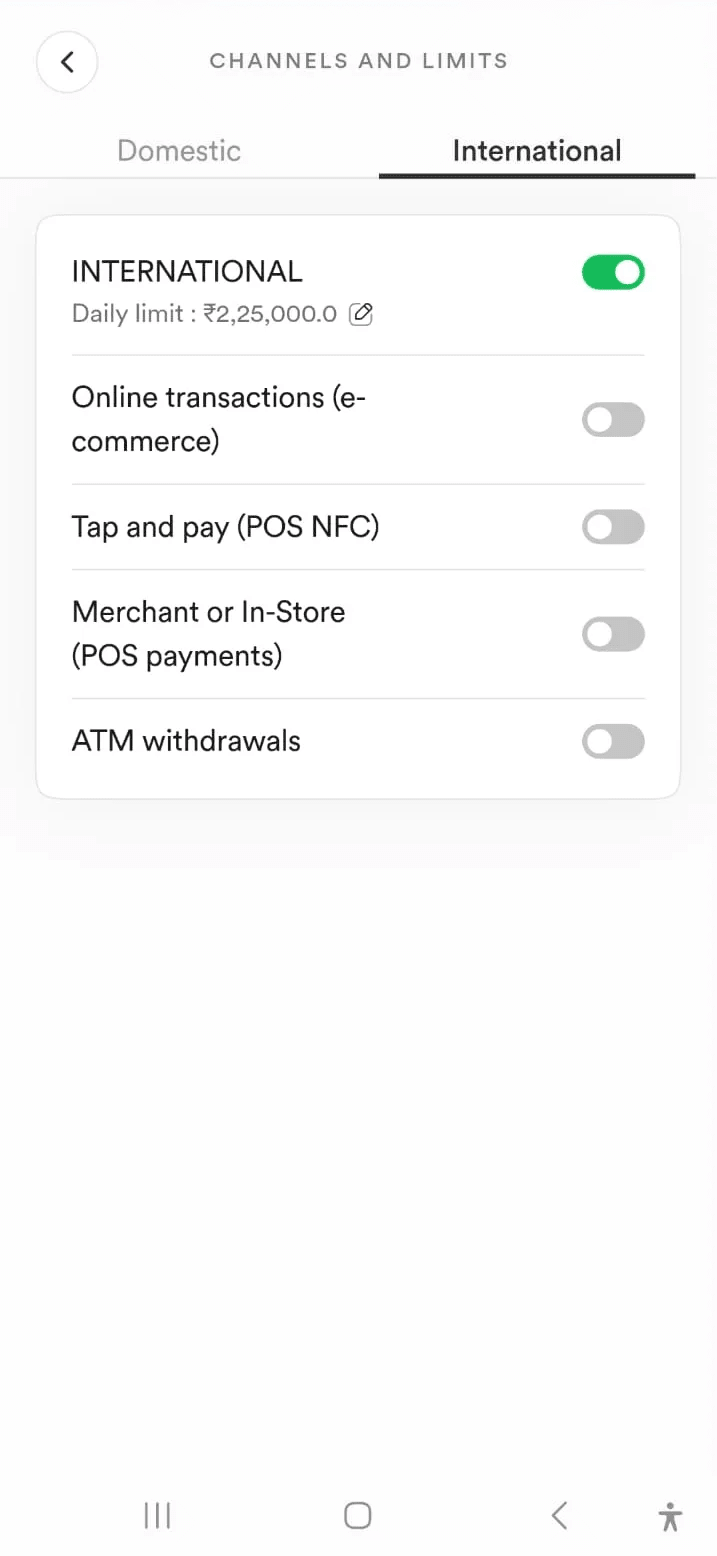
Task: Go to the home screen
Action: [358, 1515]
